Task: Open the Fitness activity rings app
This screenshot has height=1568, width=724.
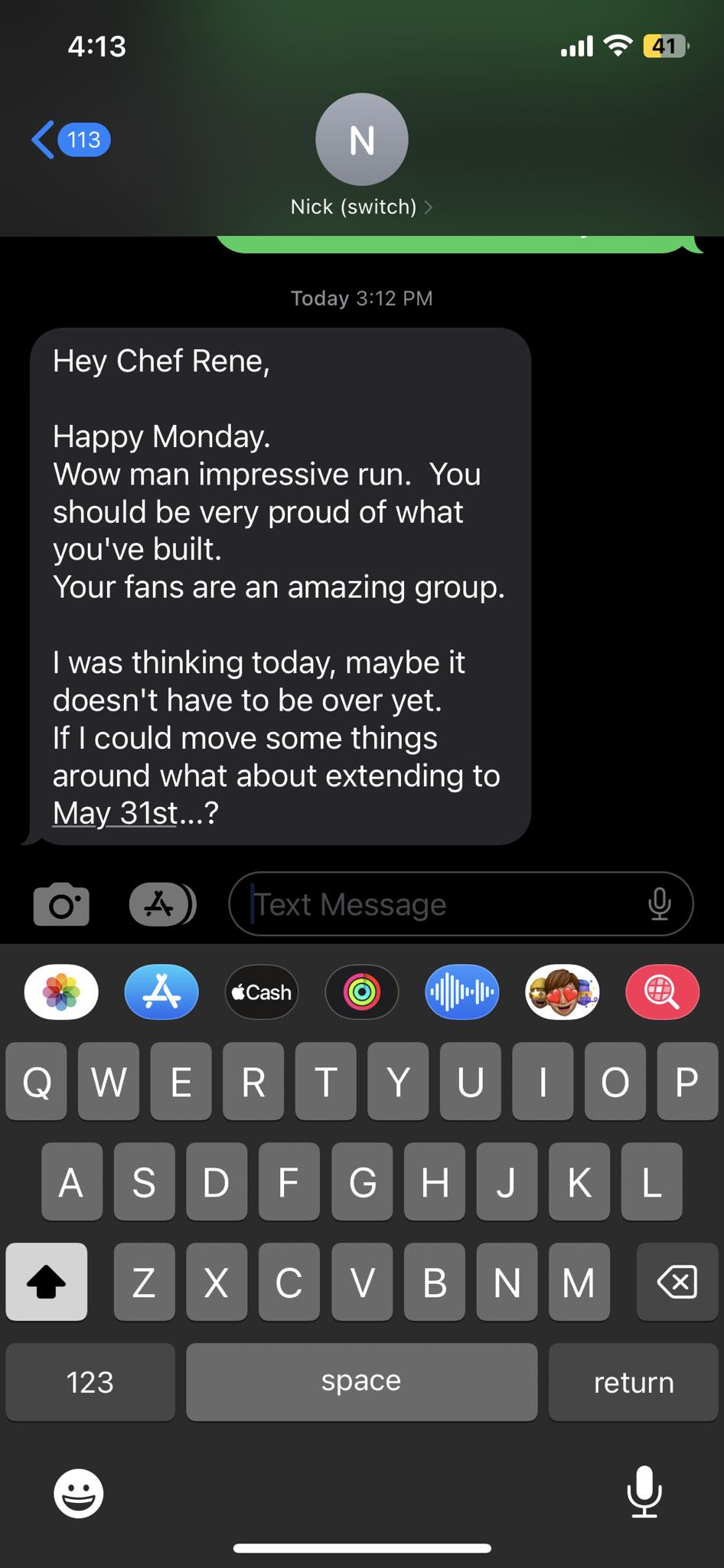Action: [x=362, y=992]
